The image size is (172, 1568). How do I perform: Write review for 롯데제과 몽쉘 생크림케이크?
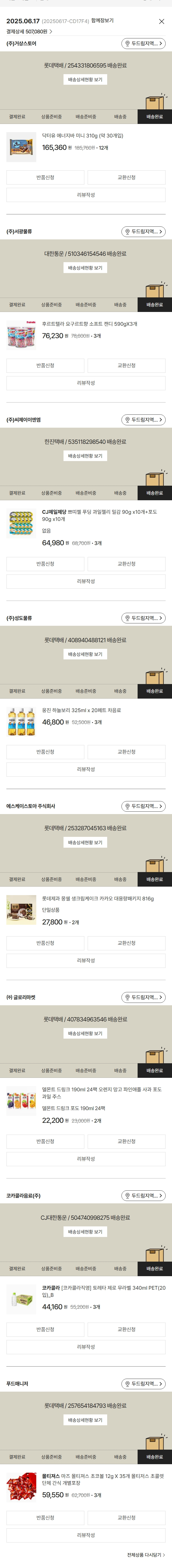click(x=86, y=961)
